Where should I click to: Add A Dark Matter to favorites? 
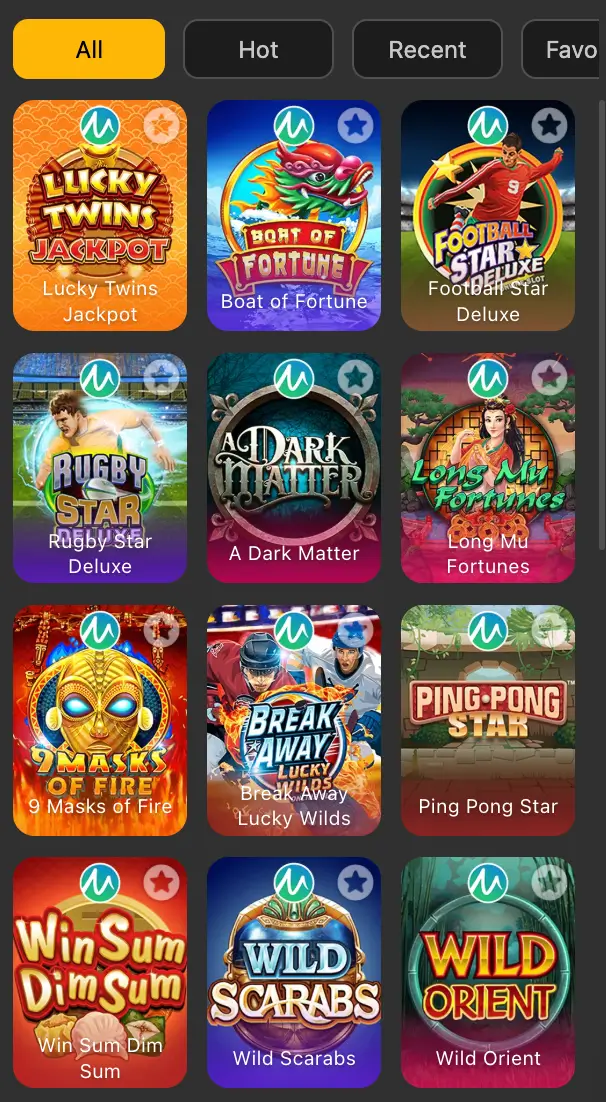(355, 377)
